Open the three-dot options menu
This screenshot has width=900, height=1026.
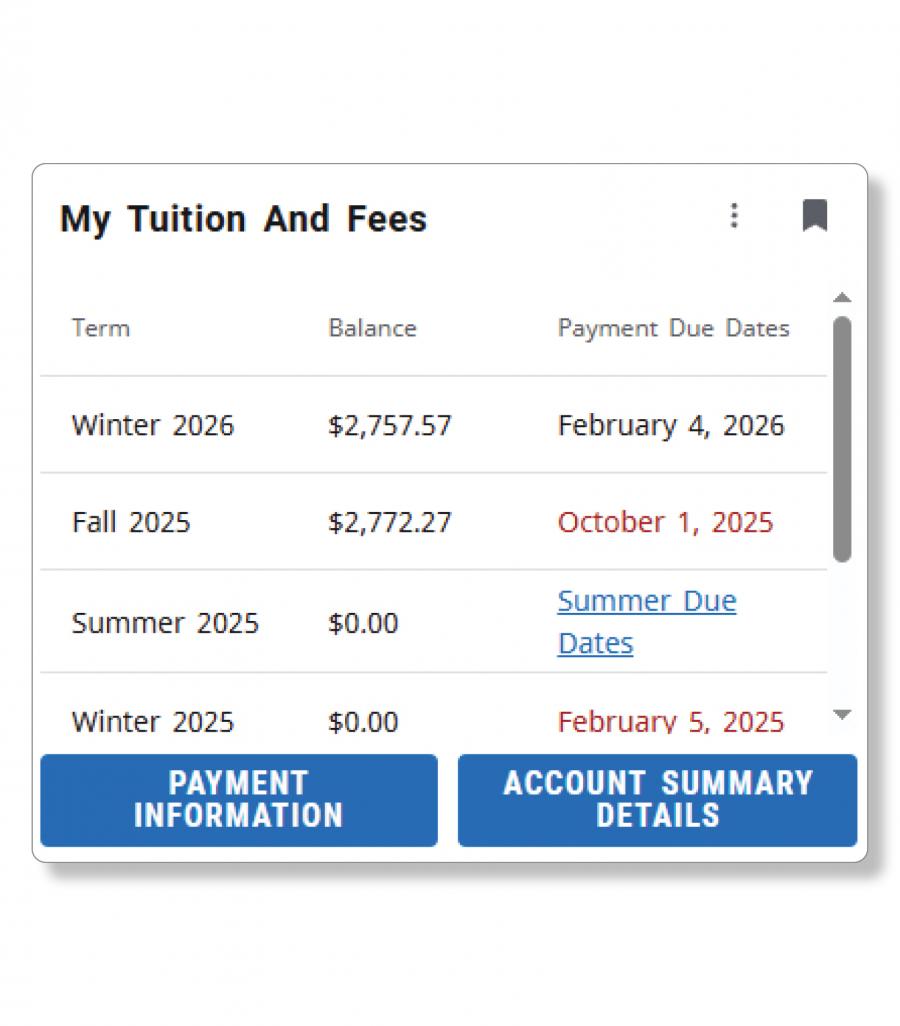click(735, 216)
